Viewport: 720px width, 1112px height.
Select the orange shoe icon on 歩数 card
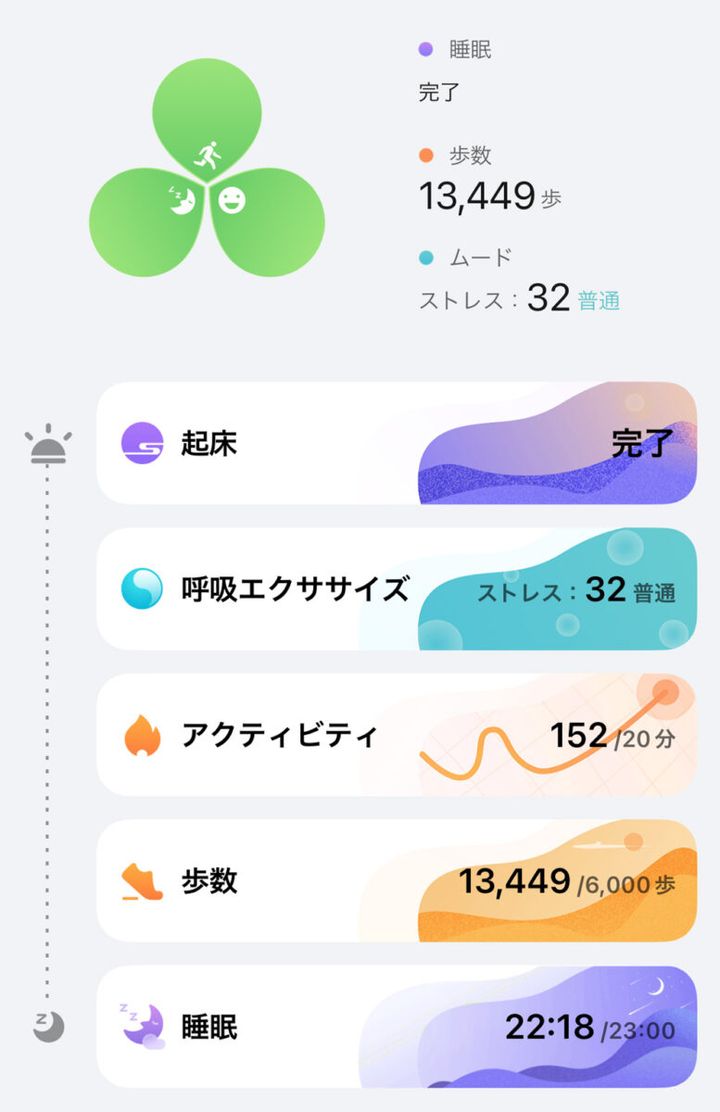[x=142, y=883]
